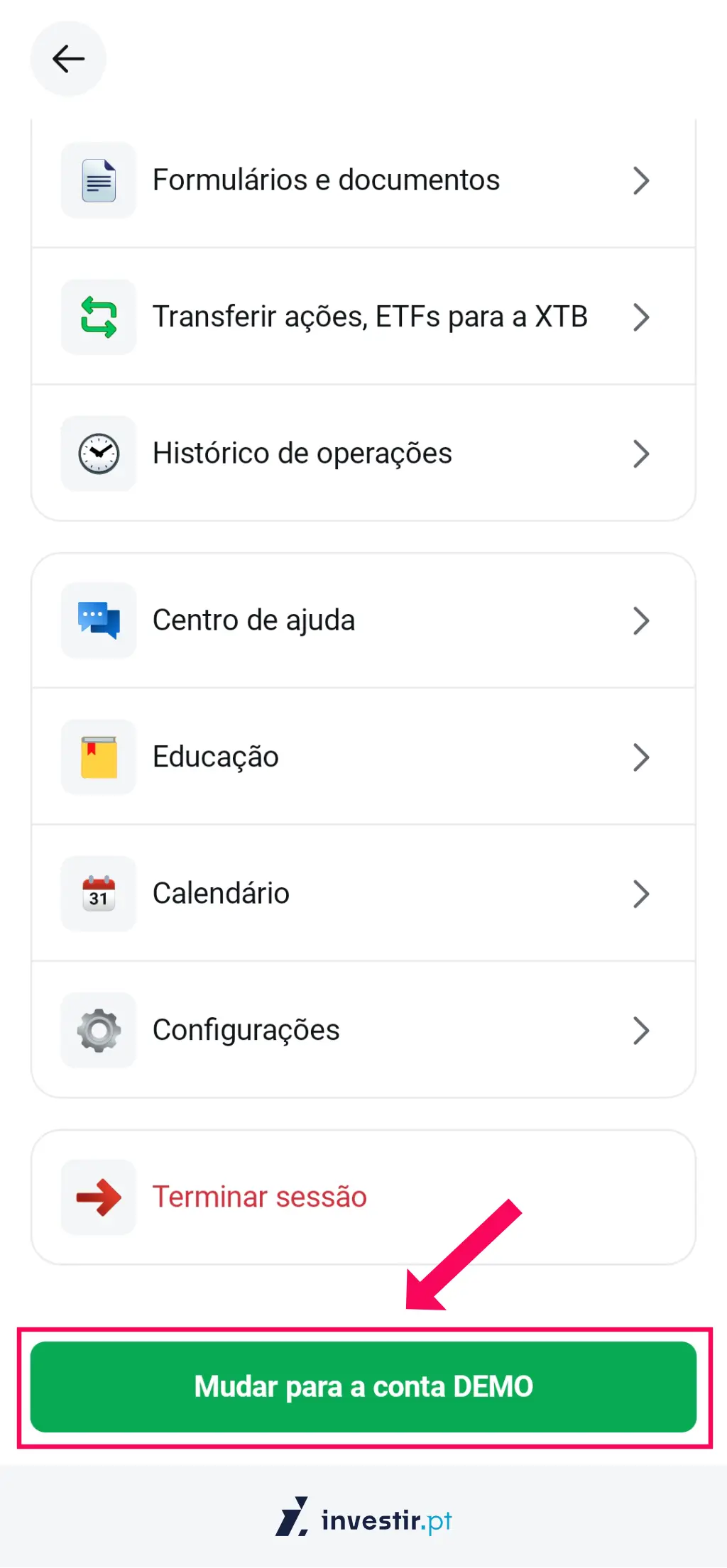Click the red arrow Terminar sessão icon
This screenshot has height=1568, width=727.
(x=98, y=1197)
